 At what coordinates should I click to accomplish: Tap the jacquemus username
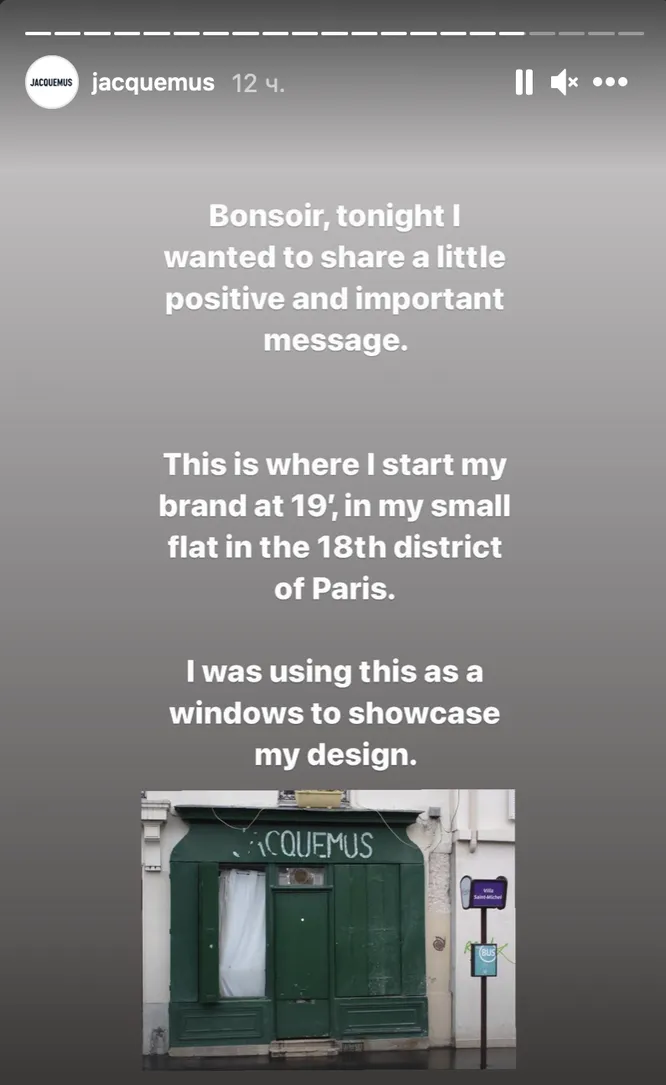(x=153, y=82)
